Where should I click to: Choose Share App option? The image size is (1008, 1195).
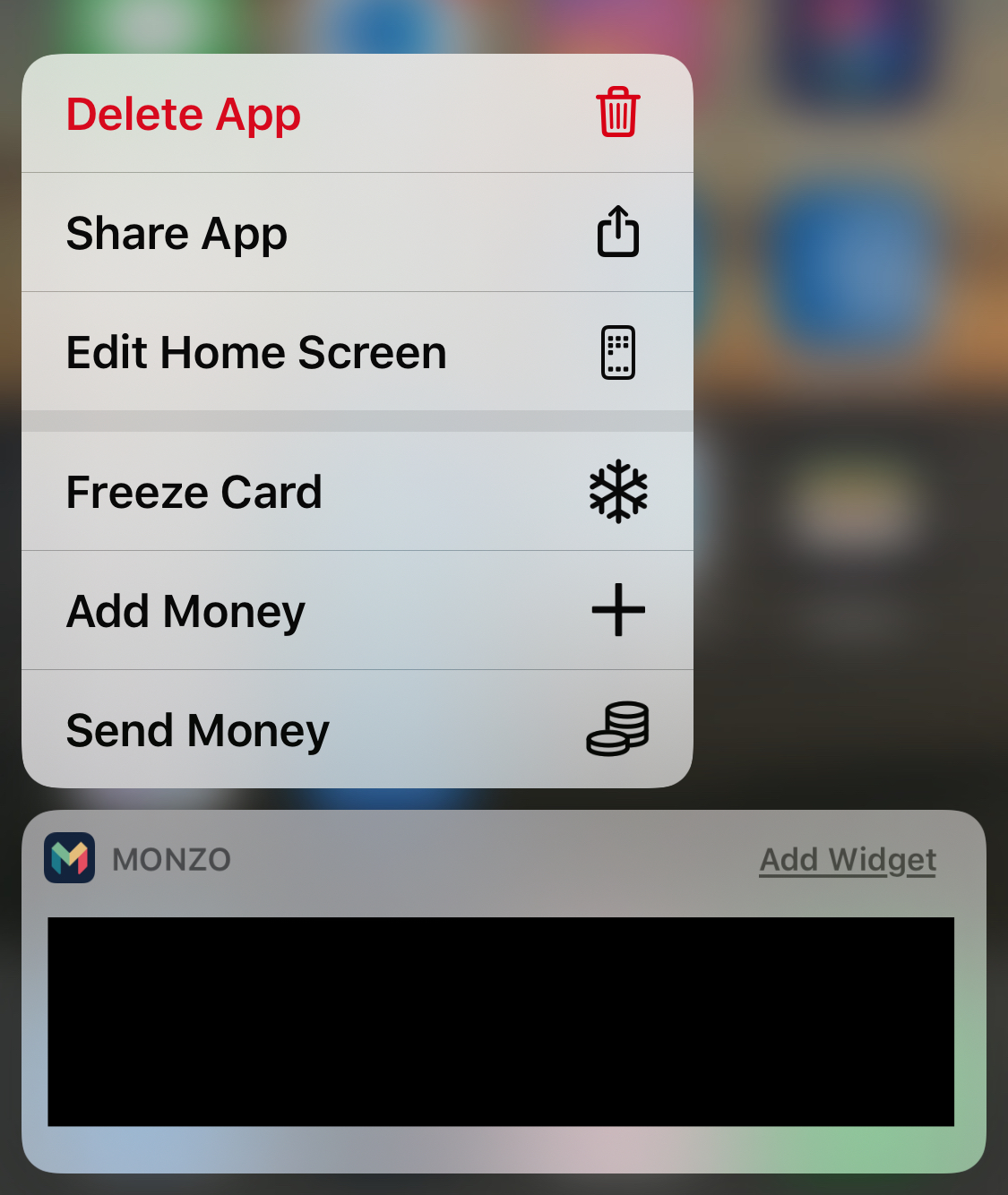(x=357, y=233)
